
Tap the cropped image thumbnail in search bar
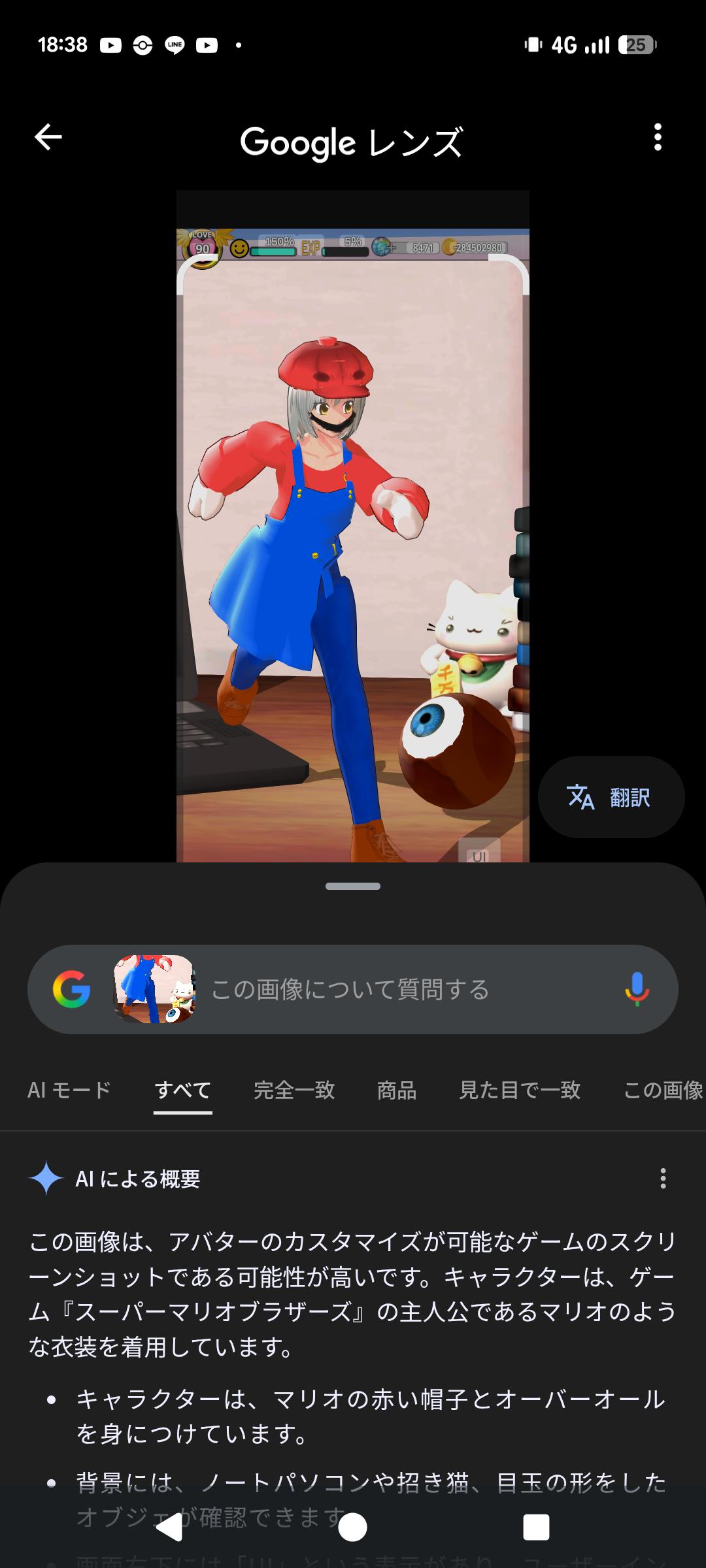click(154, 989)
